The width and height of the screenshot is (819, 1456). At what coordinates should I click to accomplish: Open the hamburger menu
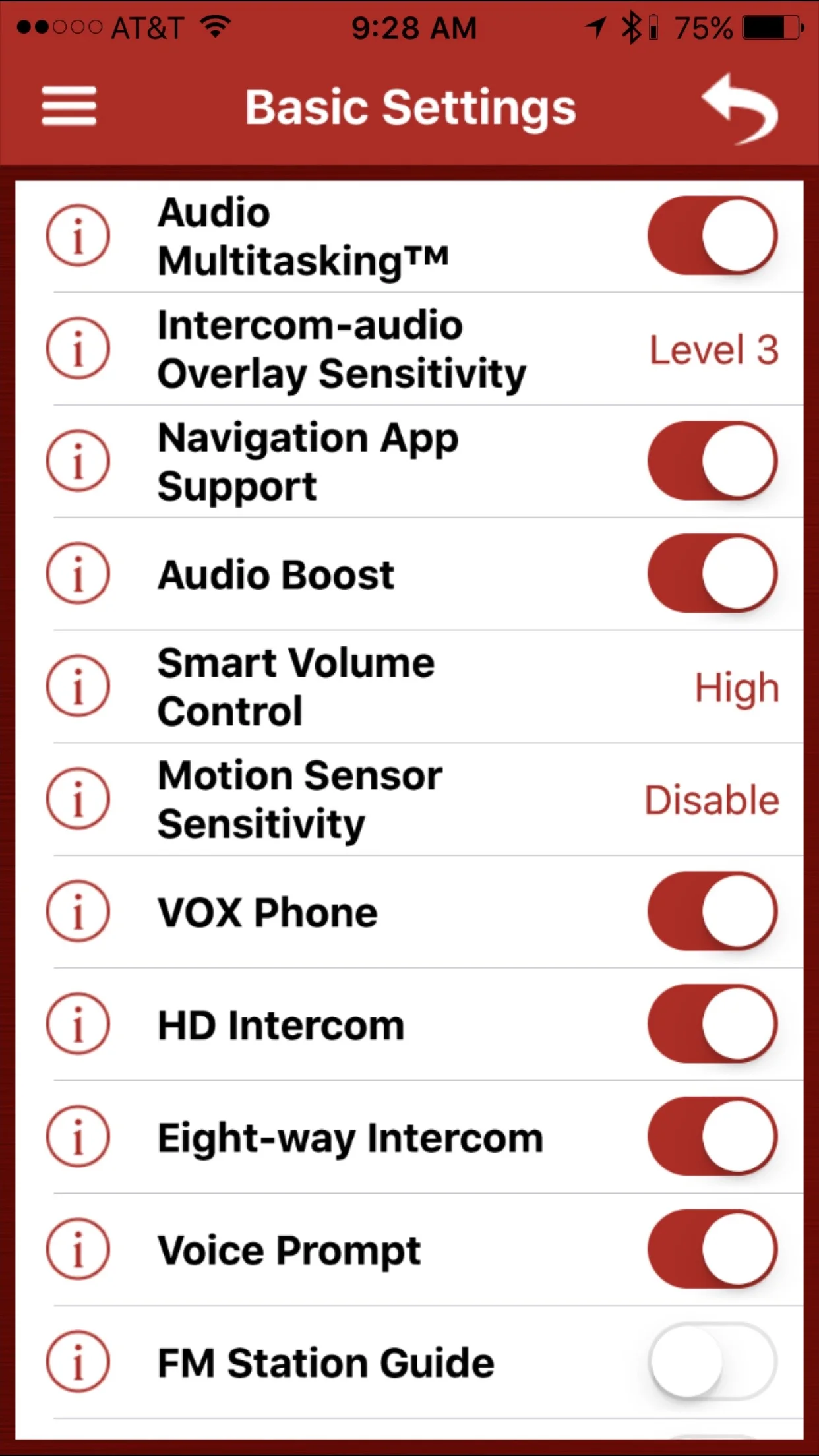[69, 106]
